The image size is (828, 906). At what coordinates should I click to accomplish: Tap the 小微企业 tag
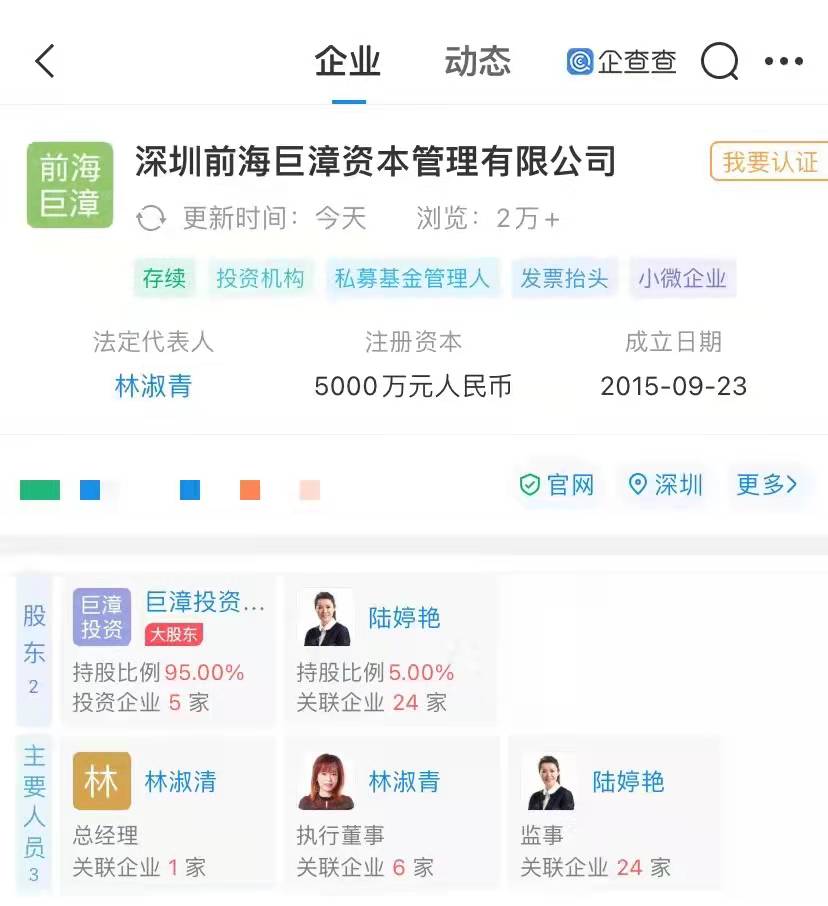(683, 279)
